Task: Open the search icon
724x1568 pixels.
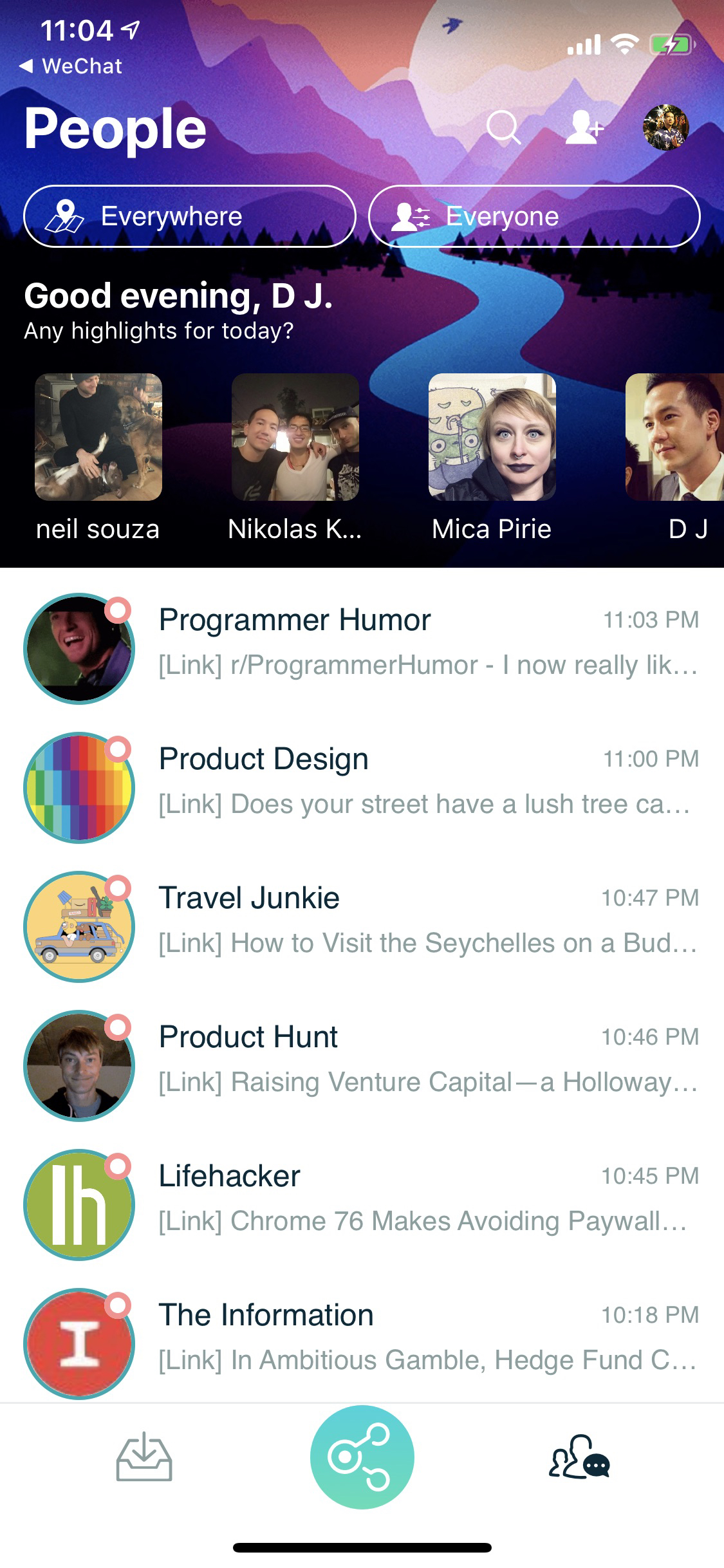Action: [503, 127]
